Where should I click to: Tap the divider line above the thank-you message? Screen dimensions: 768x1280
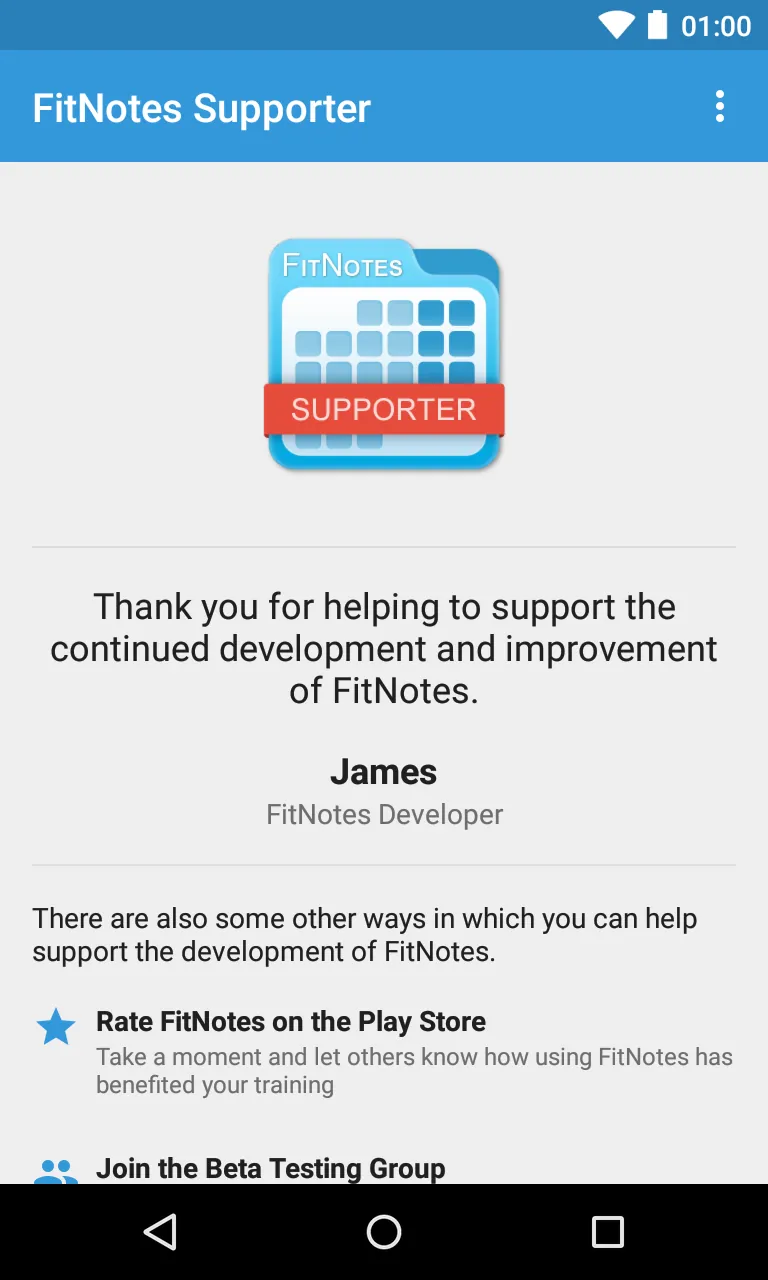click(384, 546)
